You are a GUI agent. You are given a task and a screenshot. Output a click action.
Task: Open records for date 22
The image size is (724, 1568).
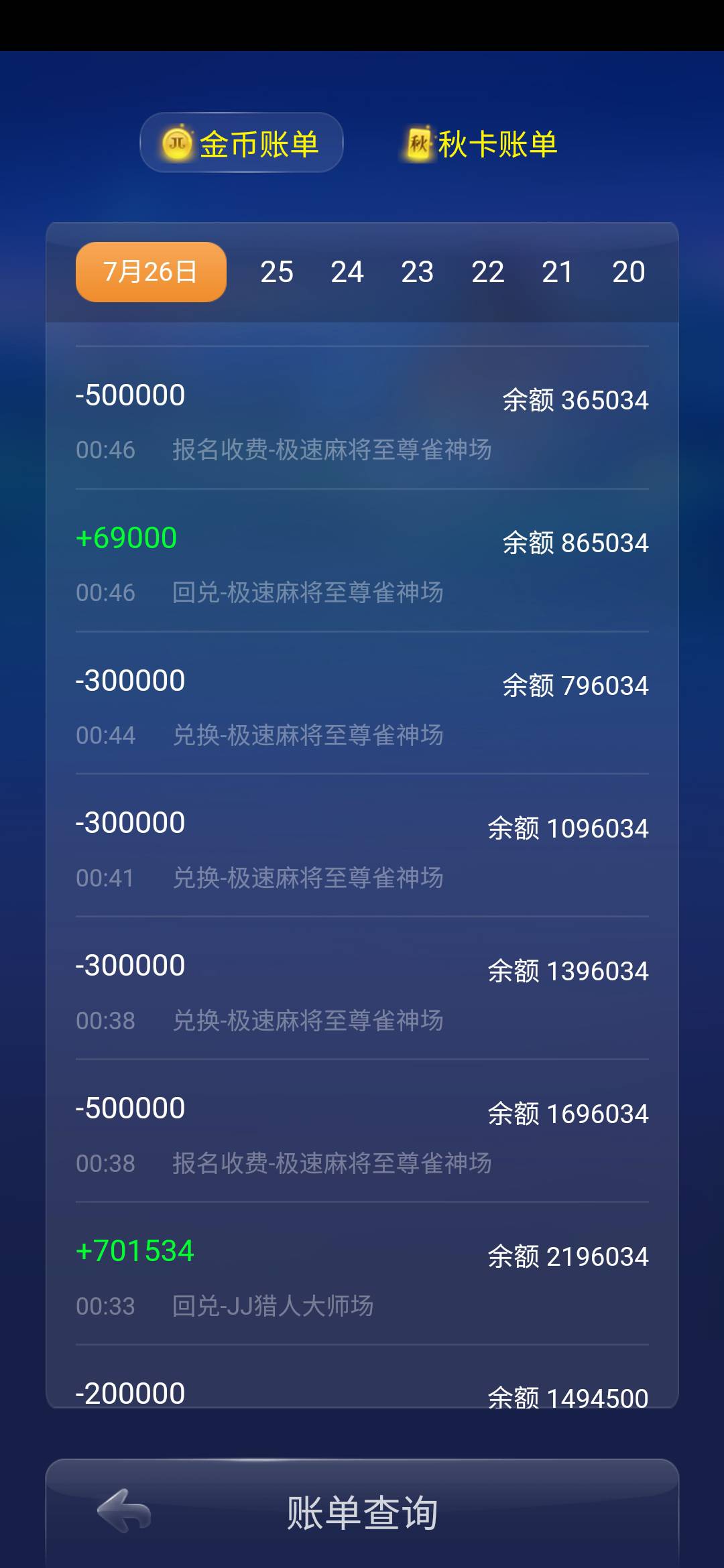pos(489,271)
